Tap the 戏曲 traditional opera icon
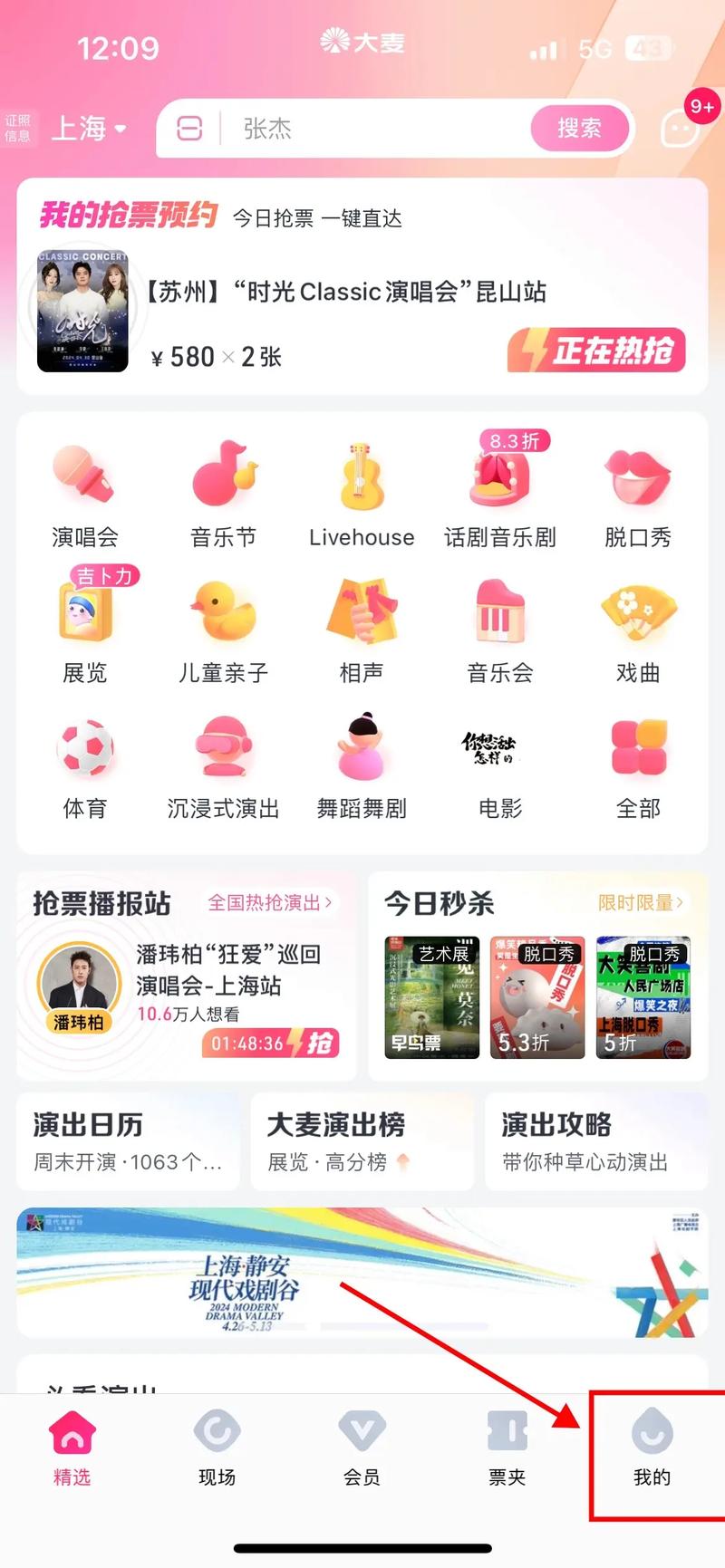Screen dimensions: 725x1568 [637, 625]
